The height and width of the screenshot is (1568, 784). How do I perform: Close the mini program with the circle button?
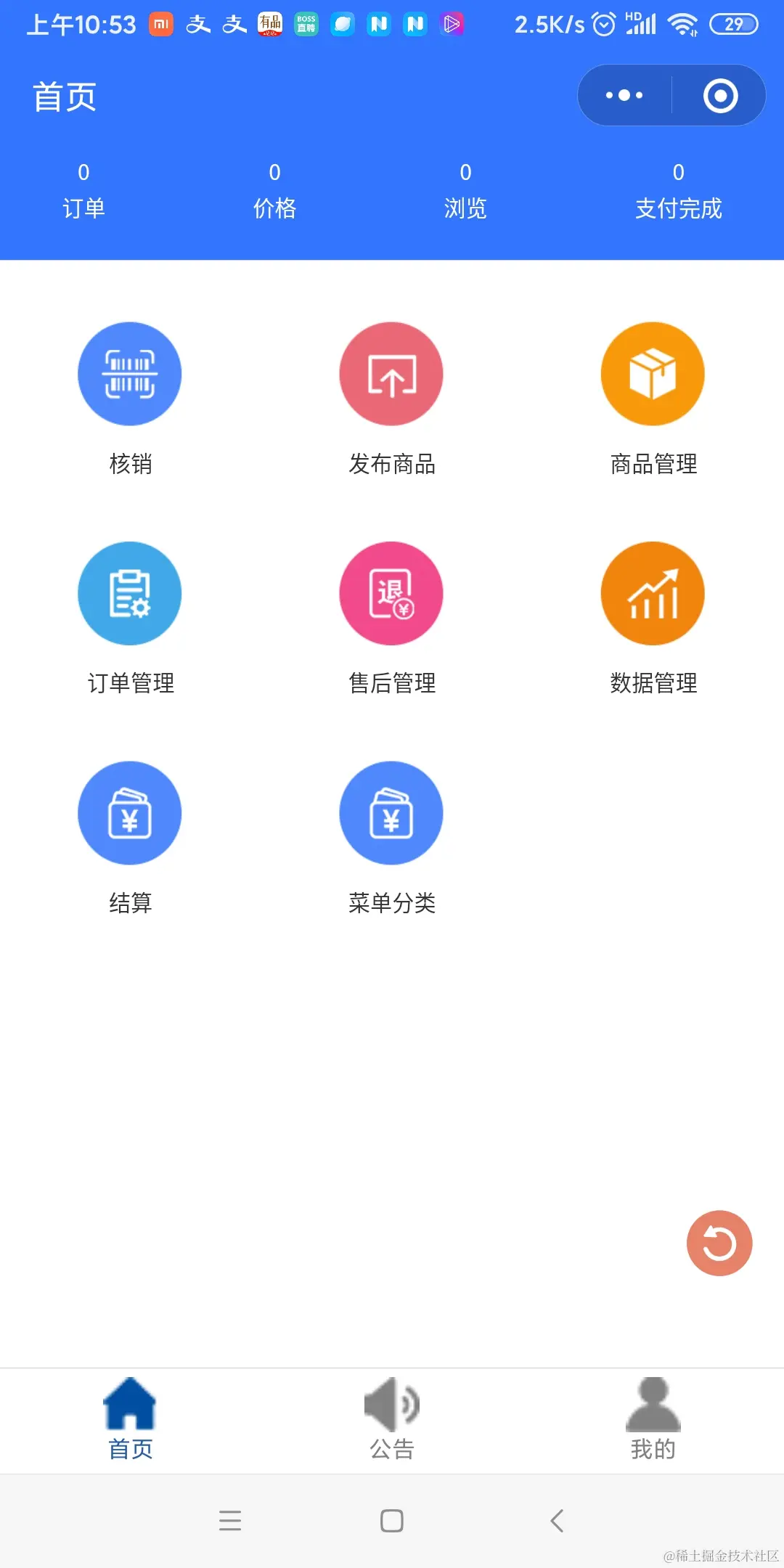720,95
